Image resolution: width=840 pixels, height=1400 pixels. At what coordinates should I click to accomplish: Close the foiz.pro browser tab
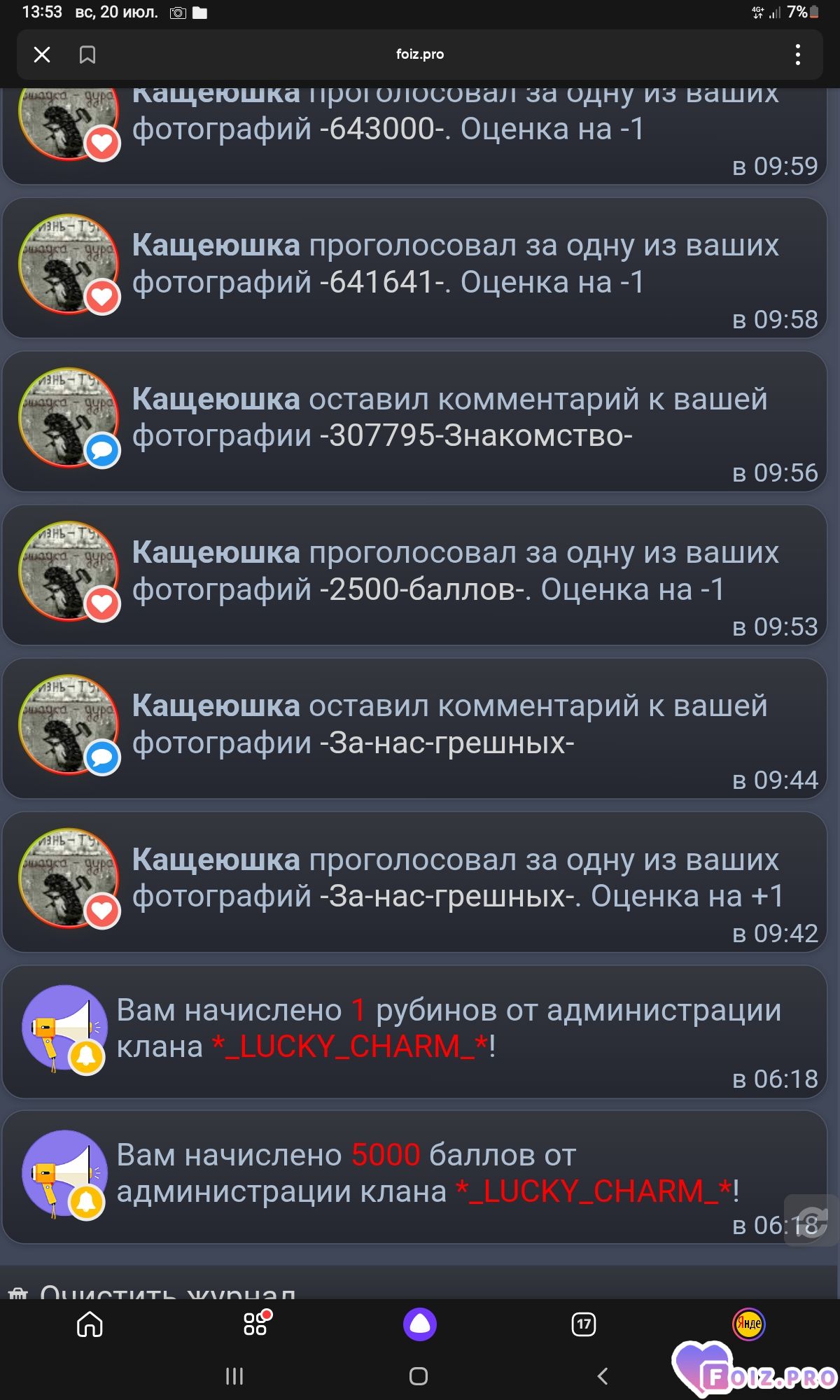42,55
